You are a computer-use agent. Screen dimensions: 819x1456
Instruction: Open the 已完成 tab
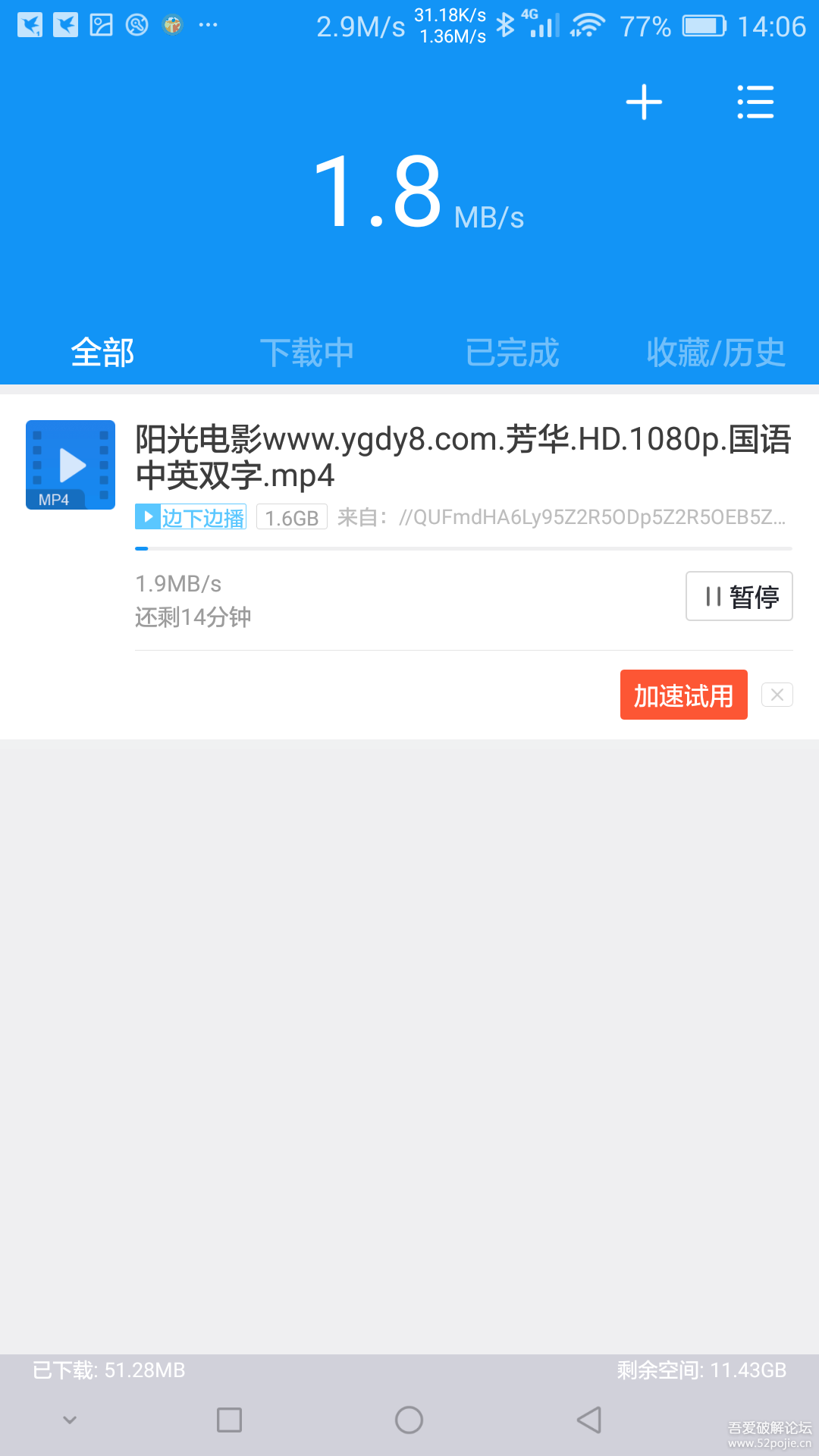pyautogui.click(x=512, y=353)
